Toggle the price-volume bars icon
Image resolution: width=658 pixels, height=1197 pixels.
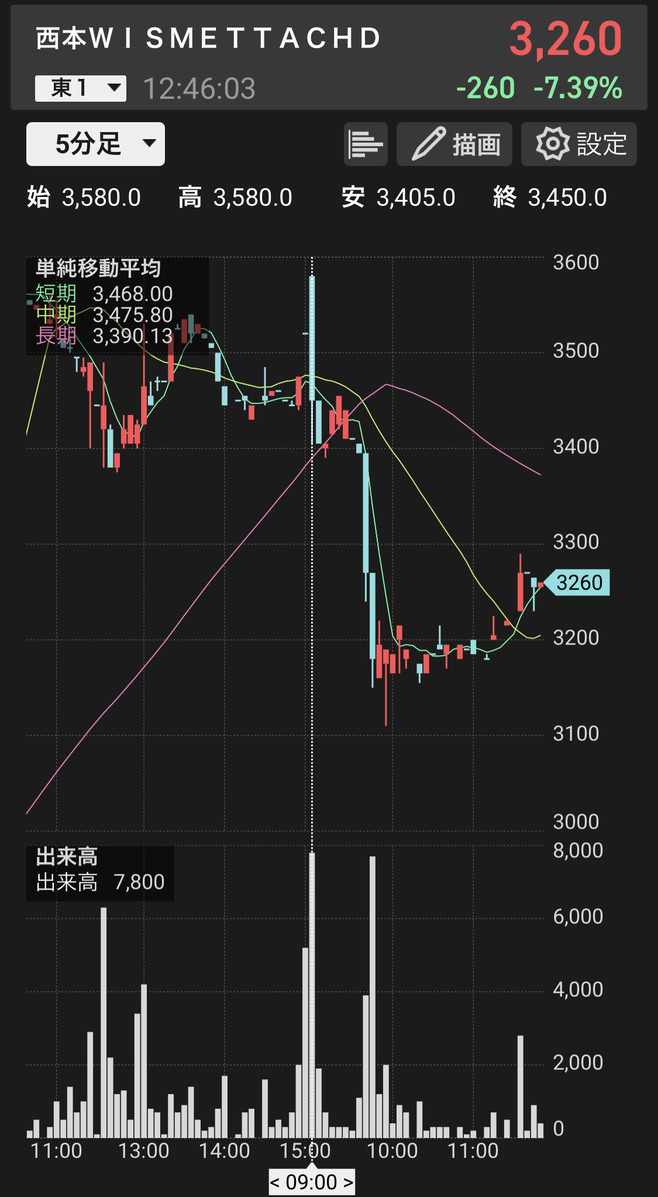click(x=366, y=144)
